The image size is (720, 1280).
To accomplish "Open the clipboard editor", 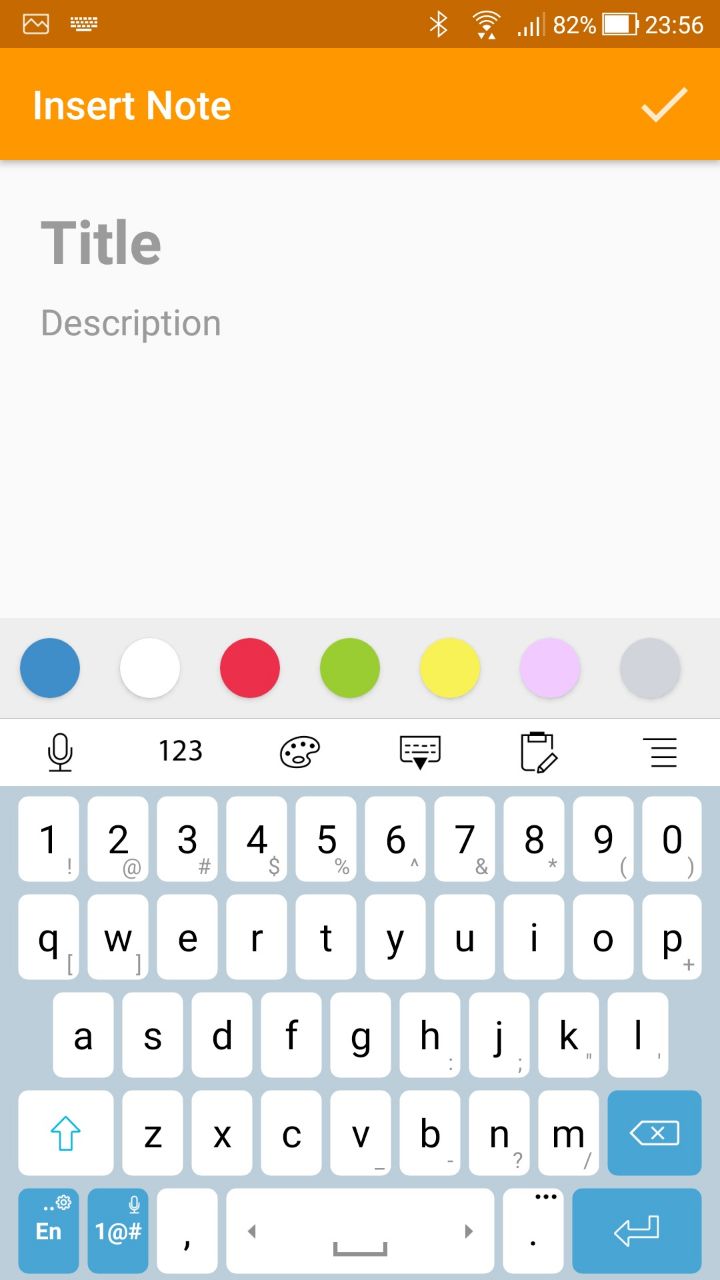I will 538,752.
